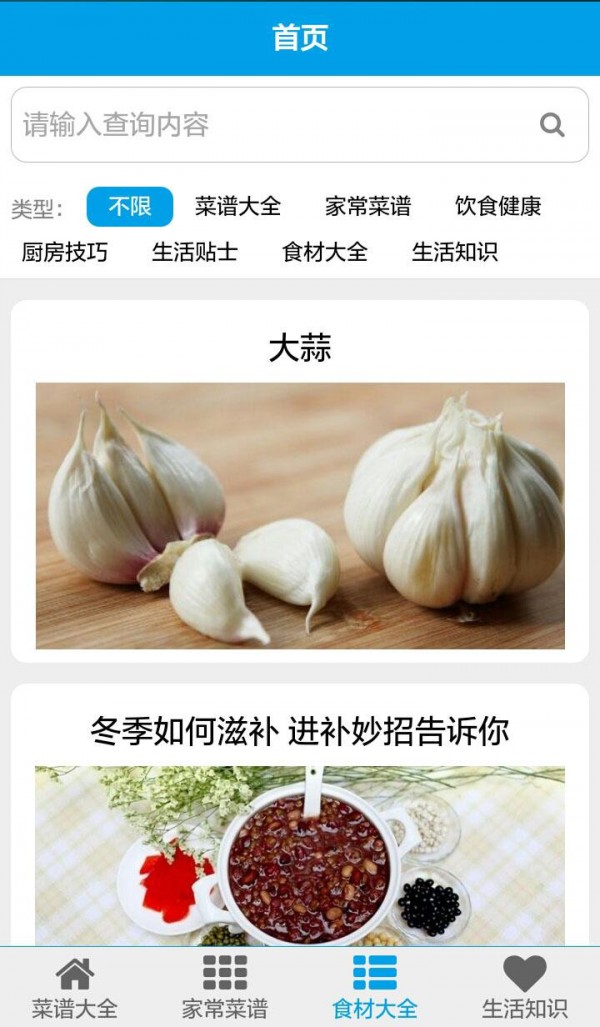
Task: Open the 食材大全 bottom tab
Action: click(375, 987)
